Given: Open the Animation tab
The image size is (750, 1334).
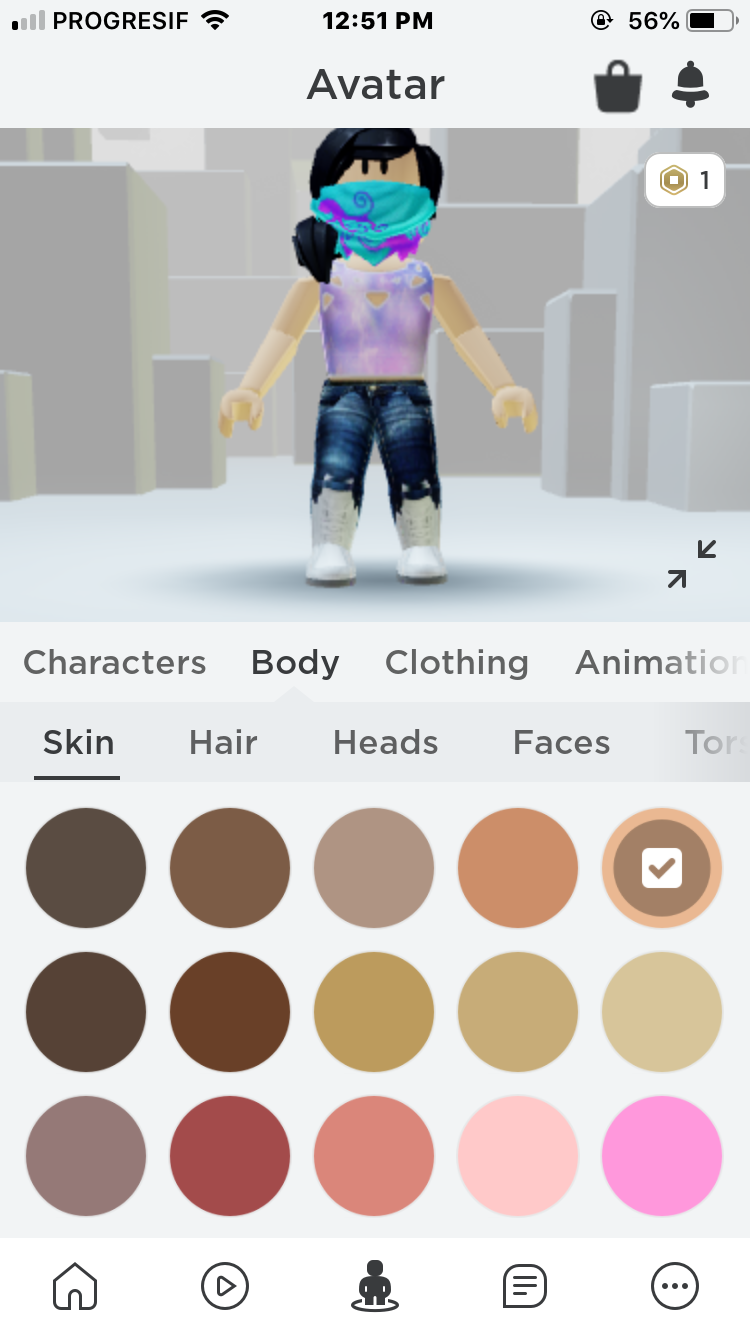Looking at the screenshot, I should click(660, 662).
